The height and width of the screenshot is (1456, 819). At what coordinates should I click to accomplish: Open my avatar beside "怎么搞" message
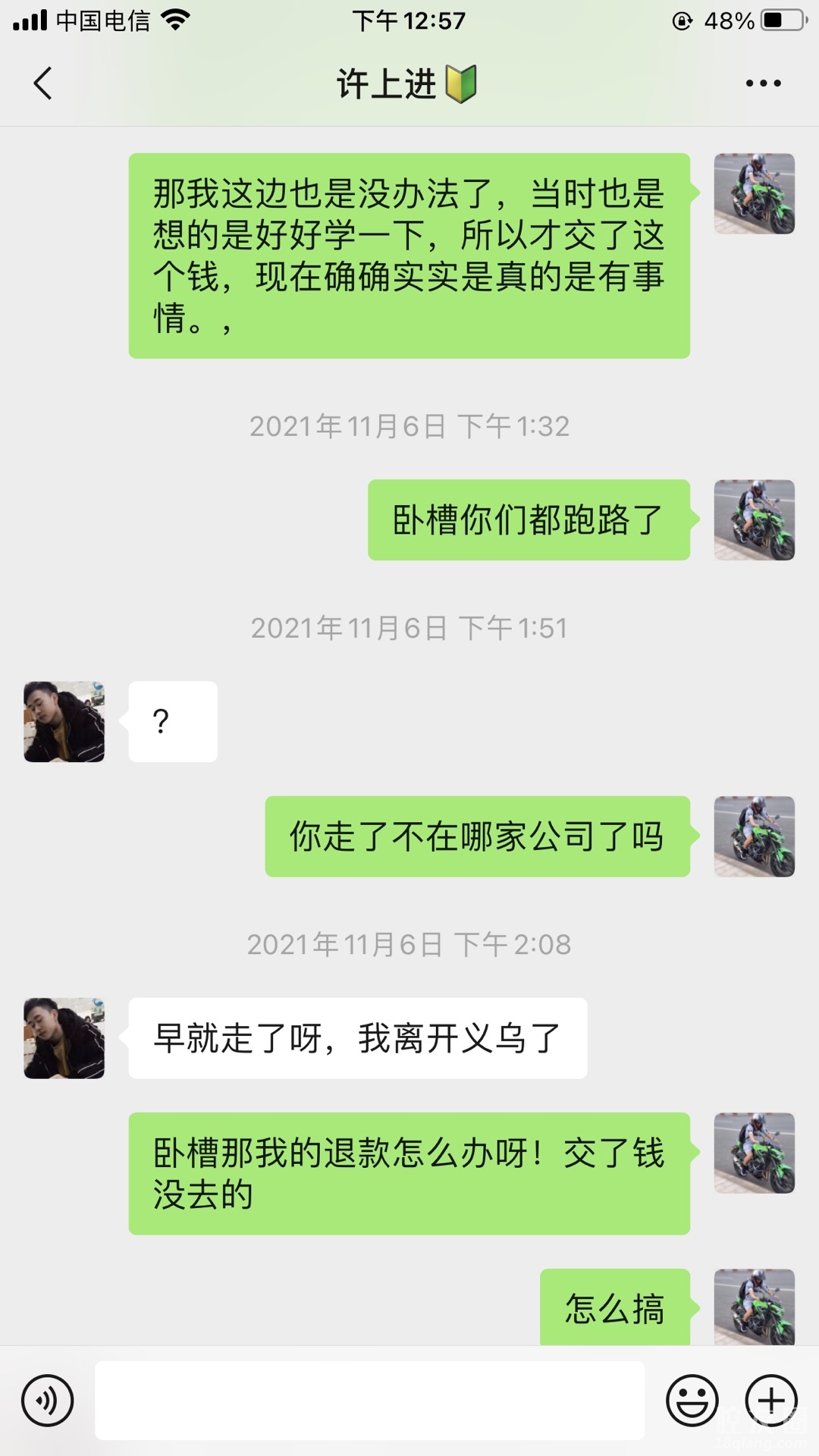point(755,1307)
